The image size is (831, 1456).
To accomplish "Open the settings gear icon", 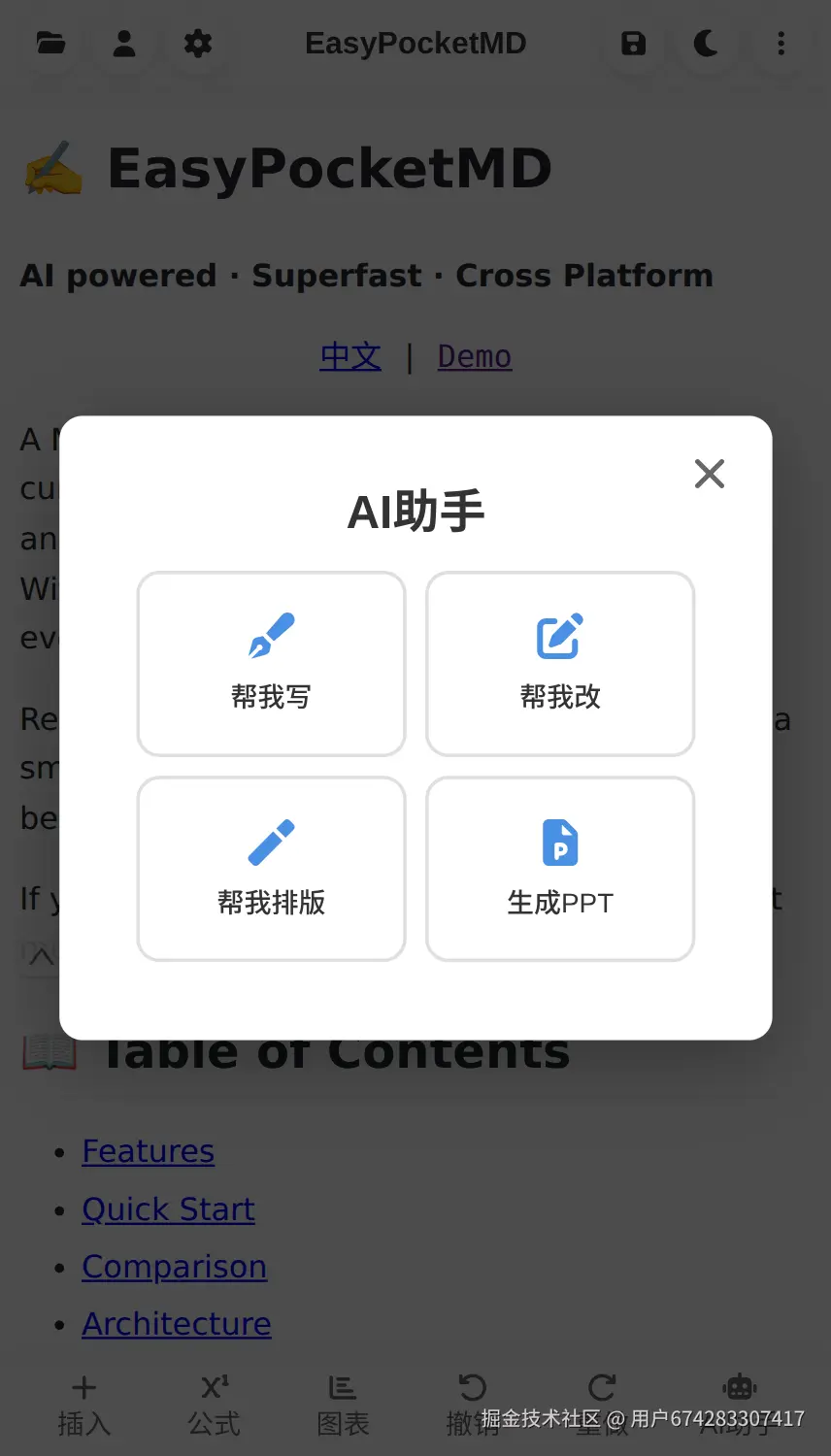I will click(197, 43).
